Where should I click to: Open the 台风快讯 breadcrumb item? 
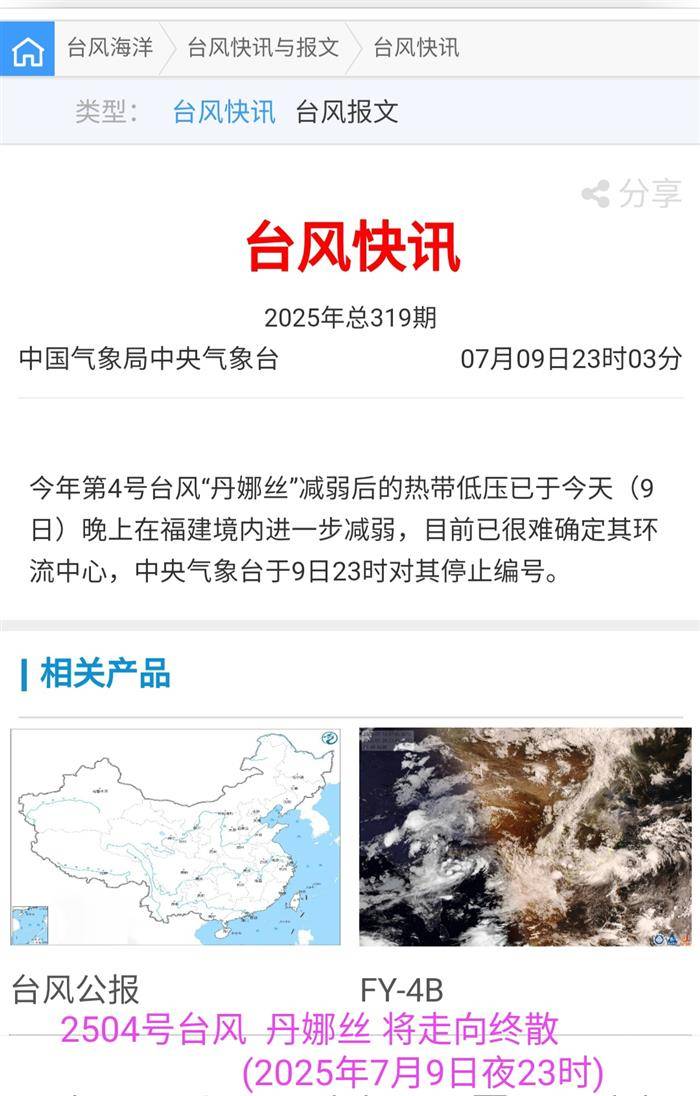(416, 47)
